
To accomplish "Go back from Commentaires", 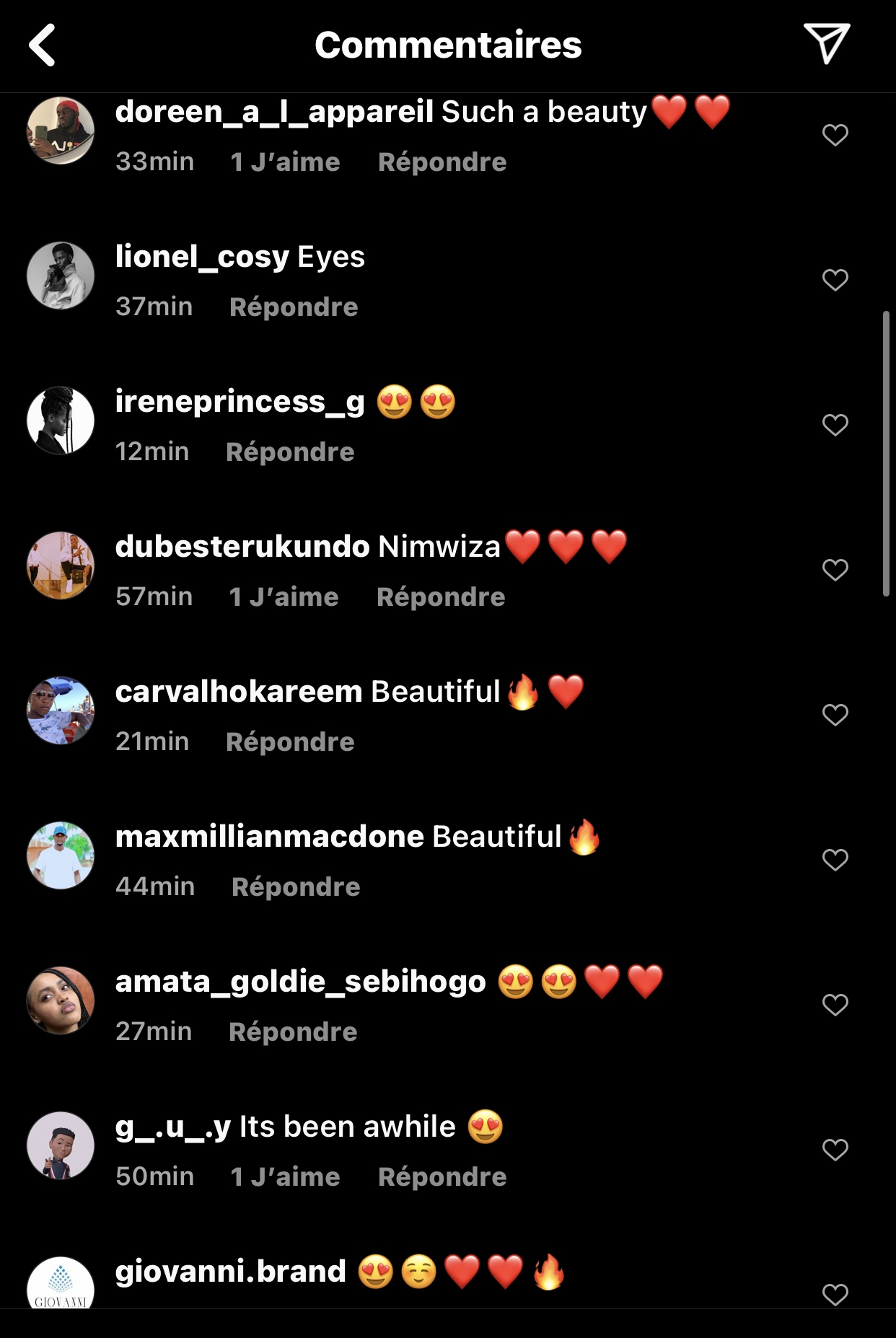I will point(43,45).
